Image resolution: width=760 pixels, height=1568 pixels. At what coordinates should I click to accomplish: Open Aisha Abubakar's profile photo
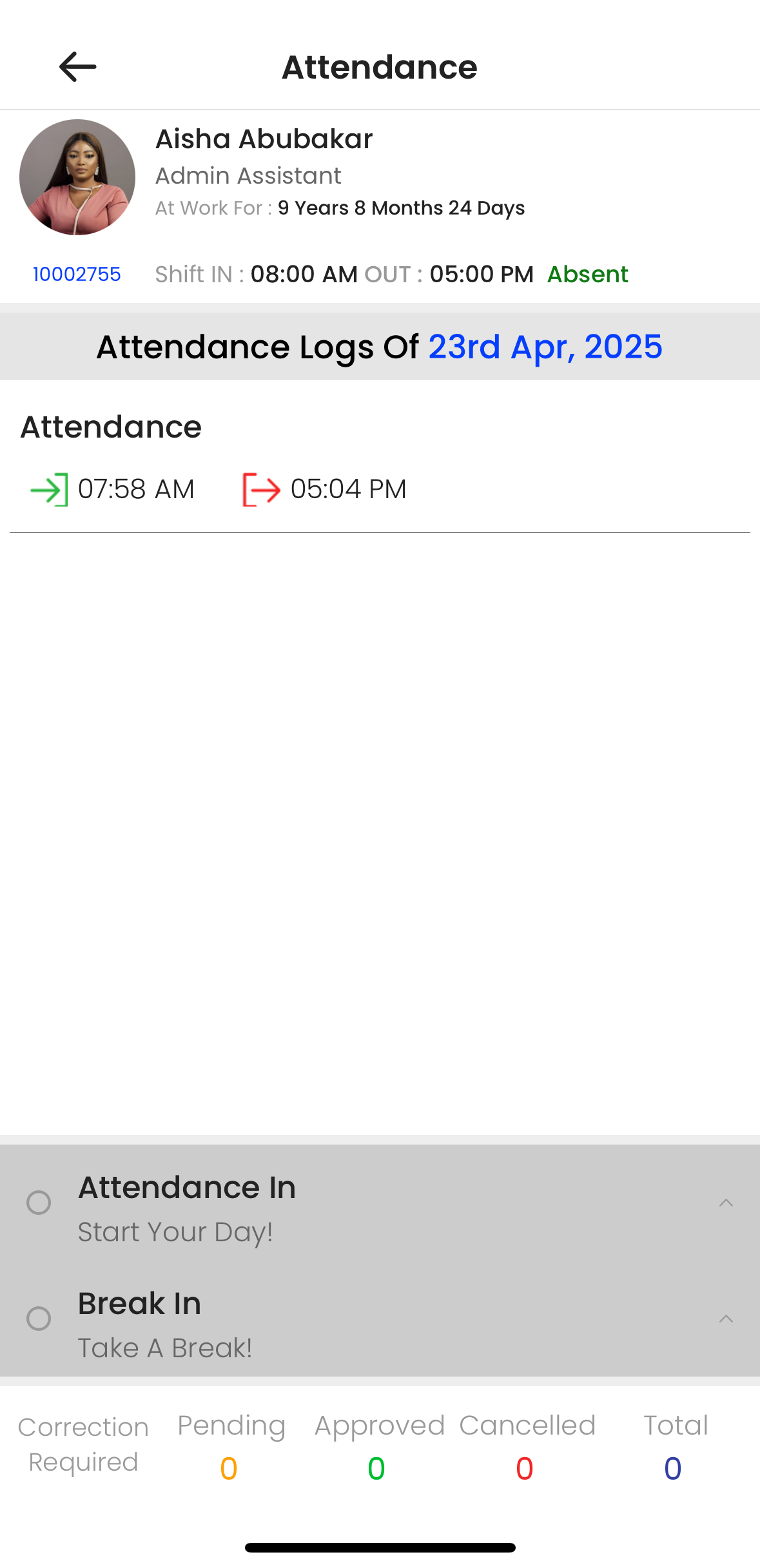click(x=77, y=177)
